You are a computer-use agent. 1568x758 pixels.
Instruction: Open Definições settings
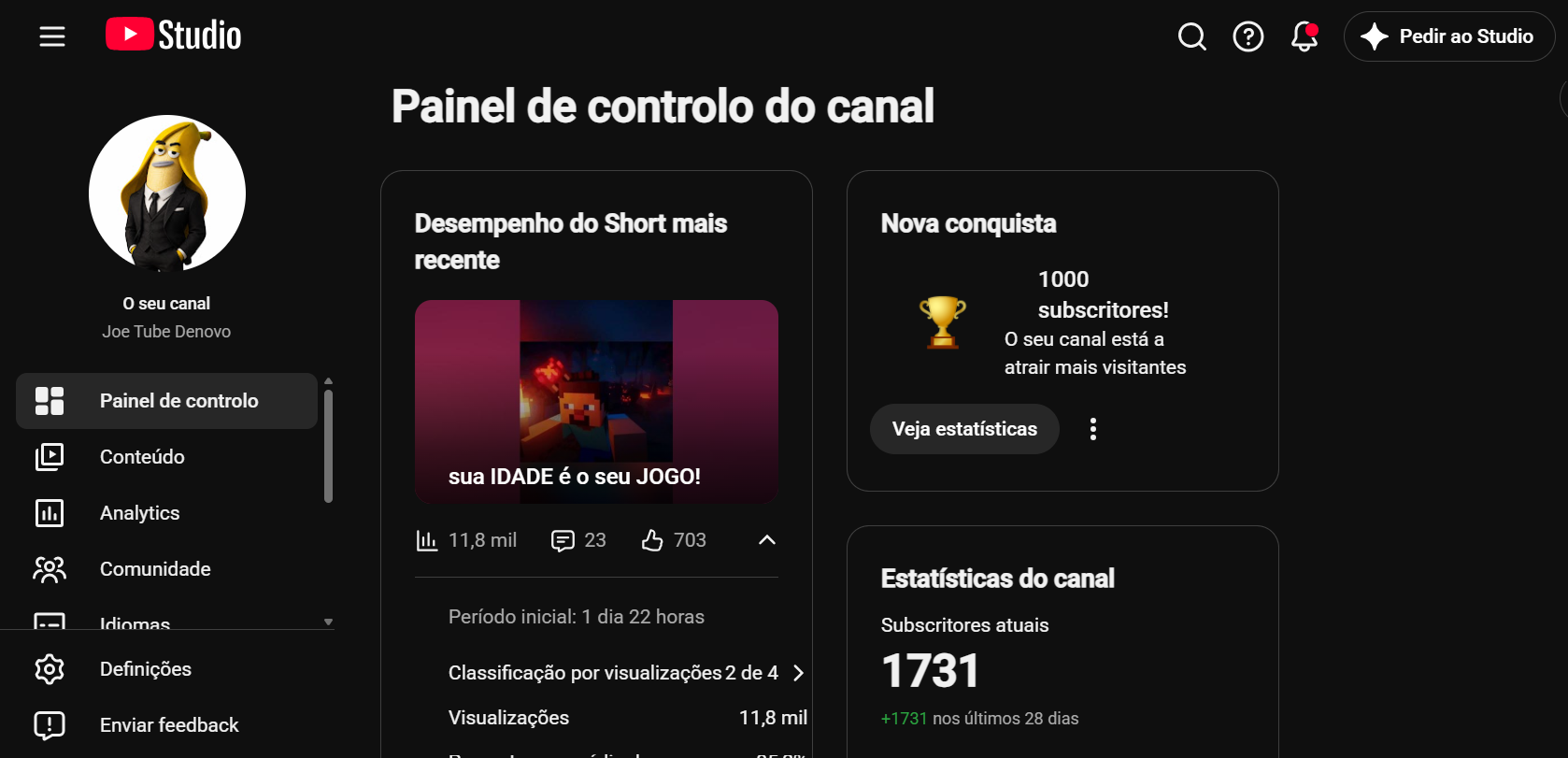point(167,669)
